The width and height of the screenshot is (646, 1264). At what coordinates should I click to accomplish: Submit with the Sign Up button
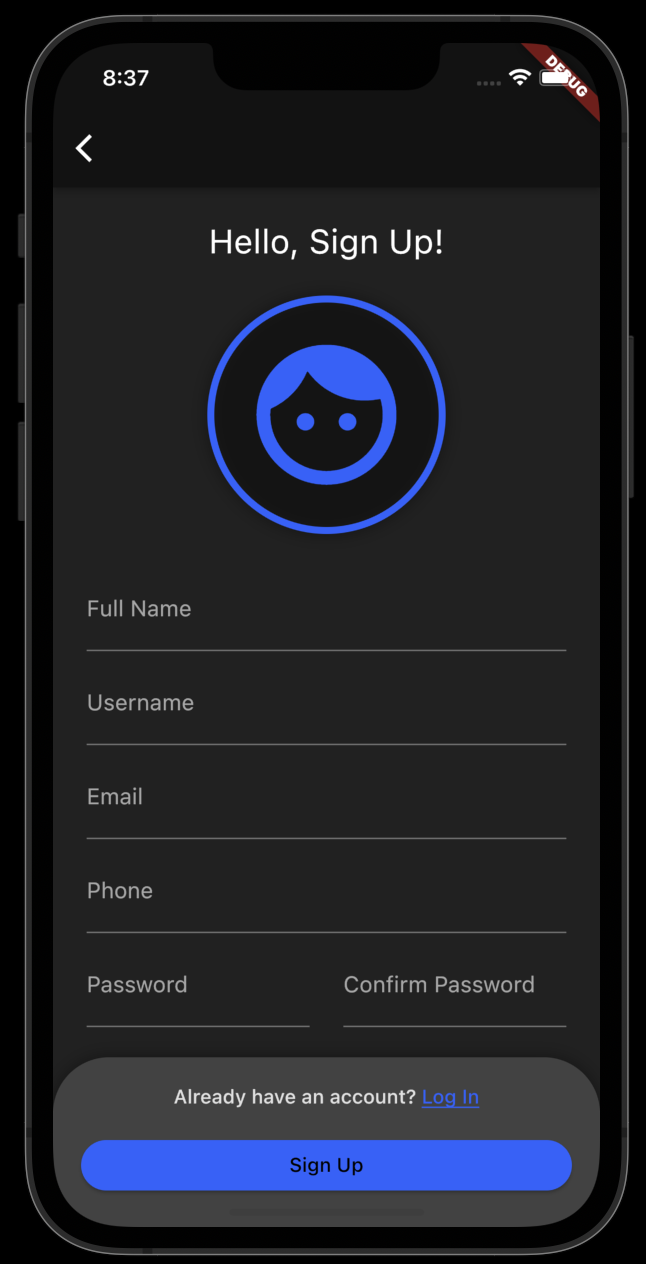326,1165
